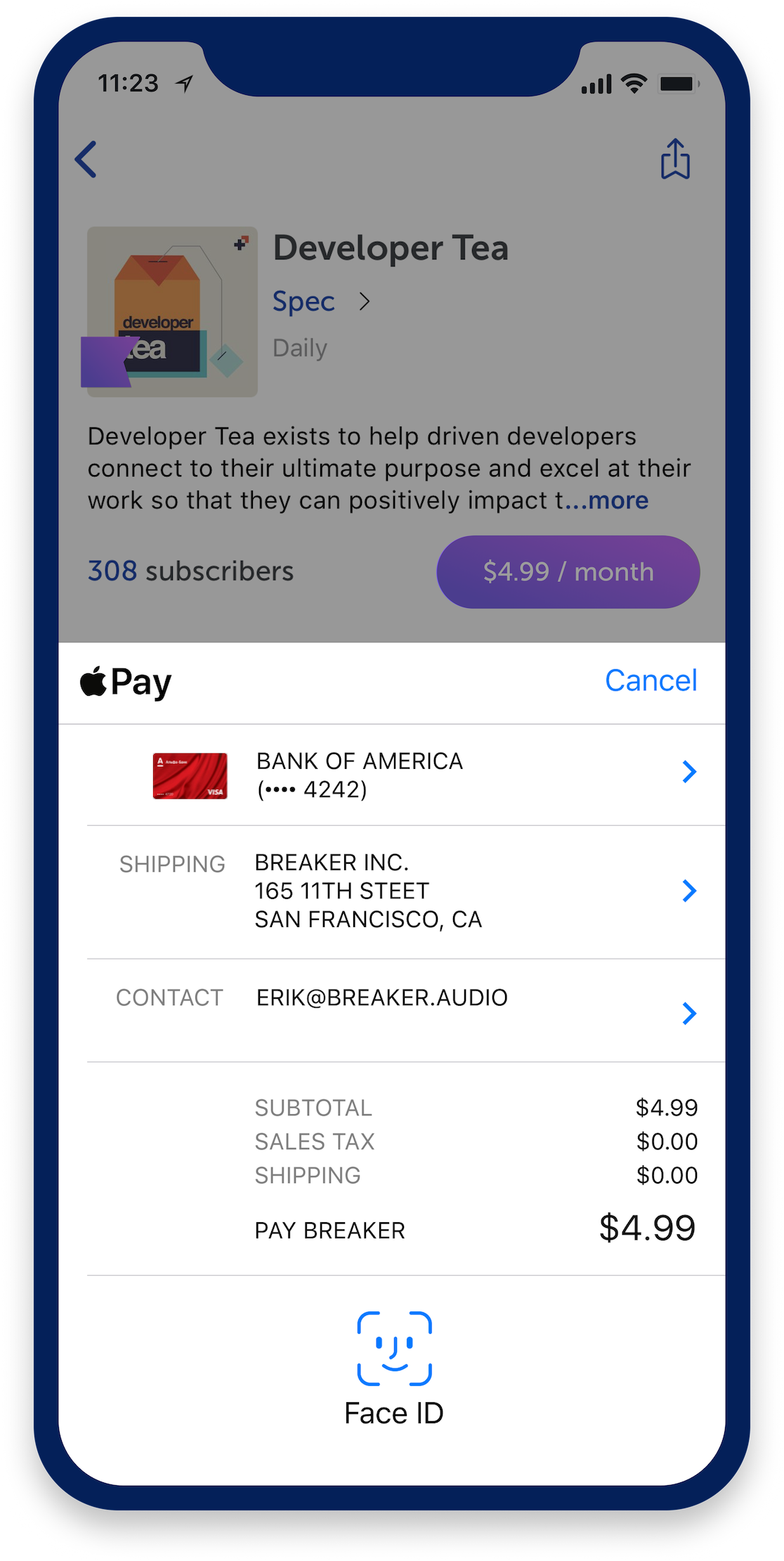This screenshot has height=1561, width=784.
Task: Open the Spec network link
Action: (x=320, y=302)
